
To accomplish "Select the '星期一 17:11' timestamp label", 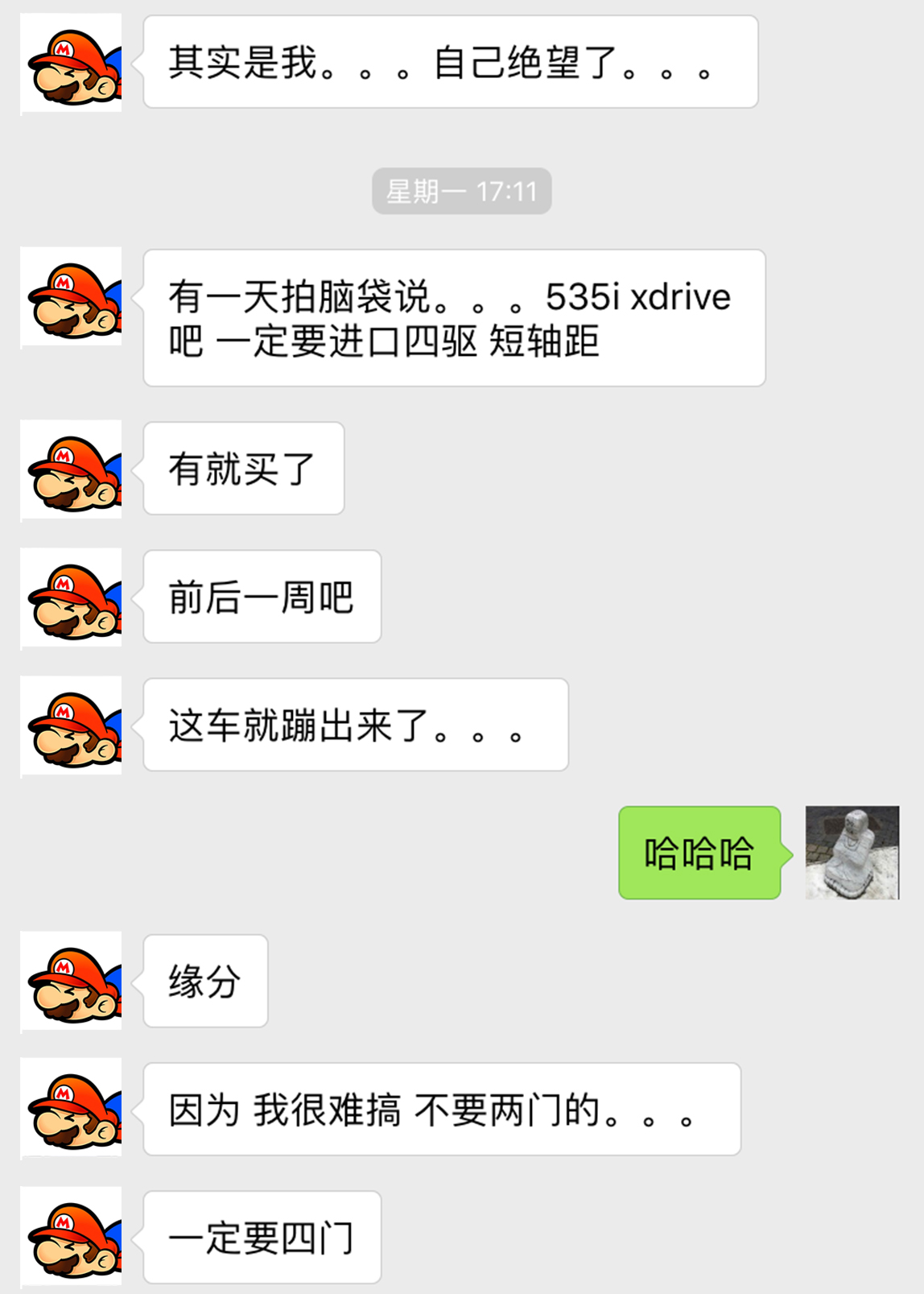I will (461, 191).
